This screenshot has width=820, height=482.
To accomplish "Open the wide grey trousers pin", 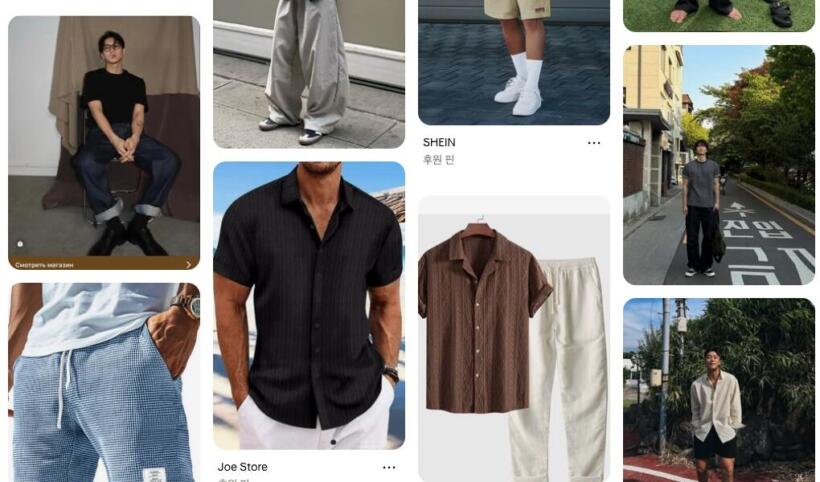I will (x=308, y=70).
